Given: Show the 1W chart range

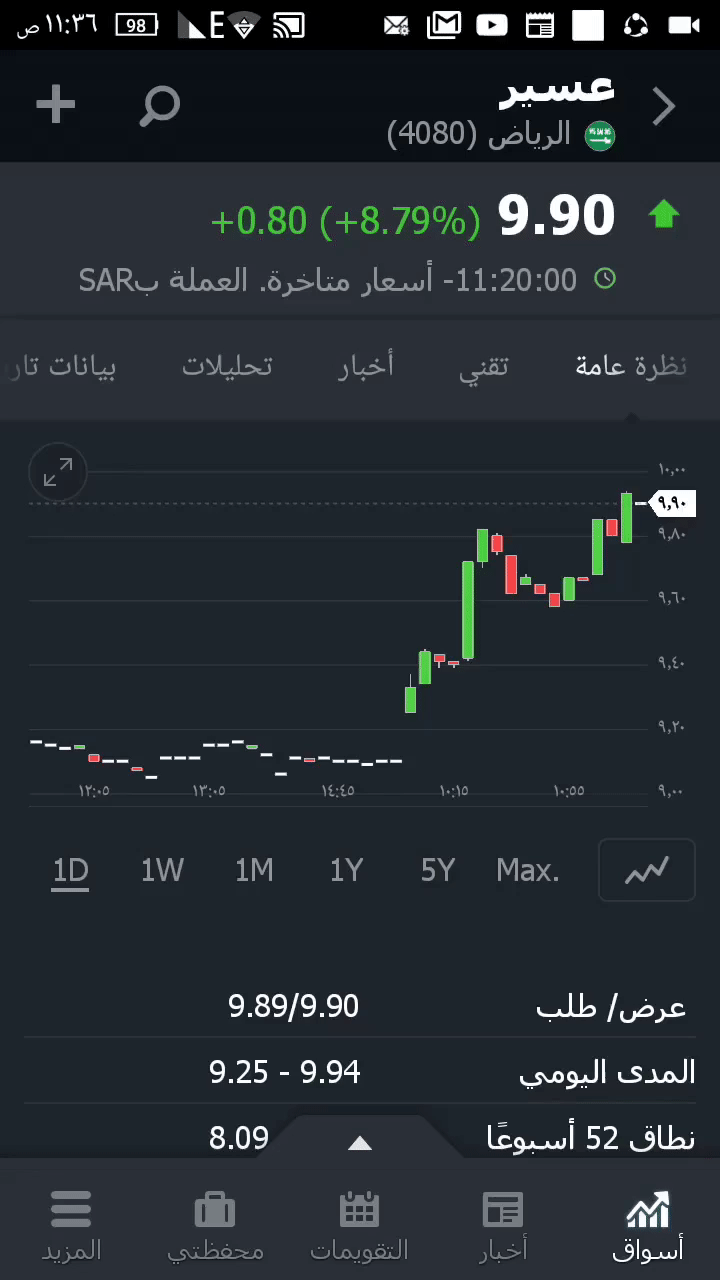Looking at the screenshot, I should pos(162,871).
